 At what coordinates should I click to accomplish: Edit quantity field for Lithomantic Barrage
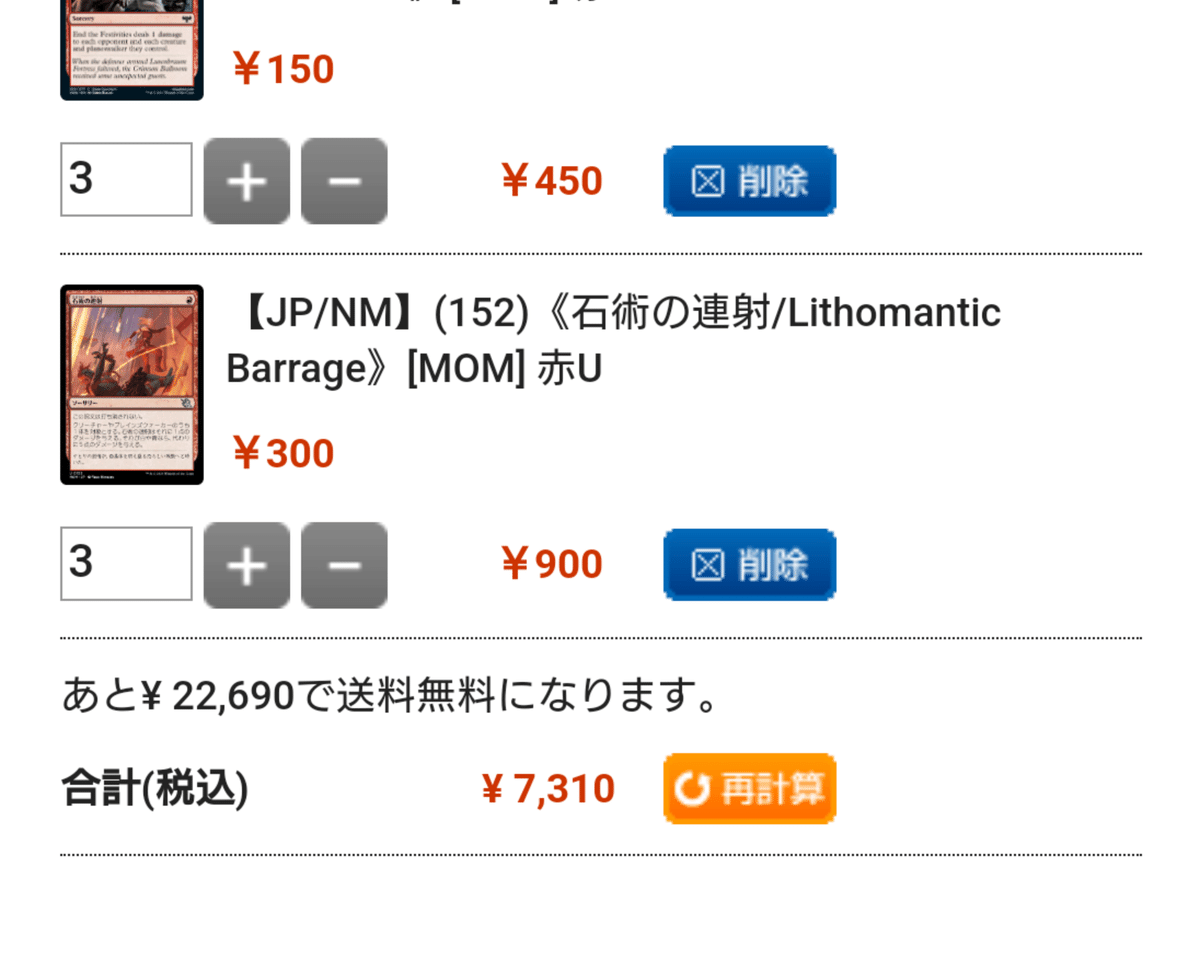tap(126, 564)
